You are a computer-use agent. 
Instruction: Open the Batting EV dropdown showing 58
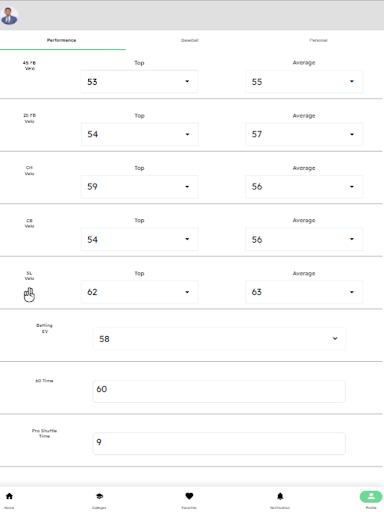219,339
